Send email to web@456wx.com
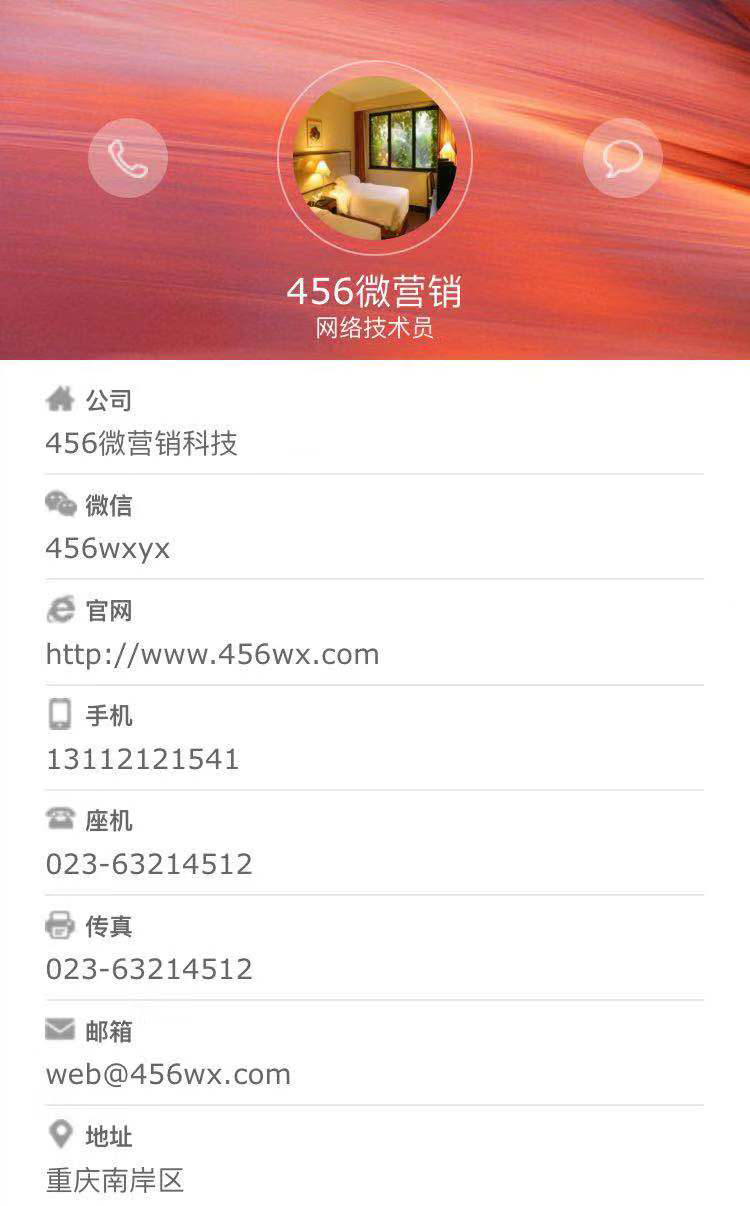 [168, 1075]
